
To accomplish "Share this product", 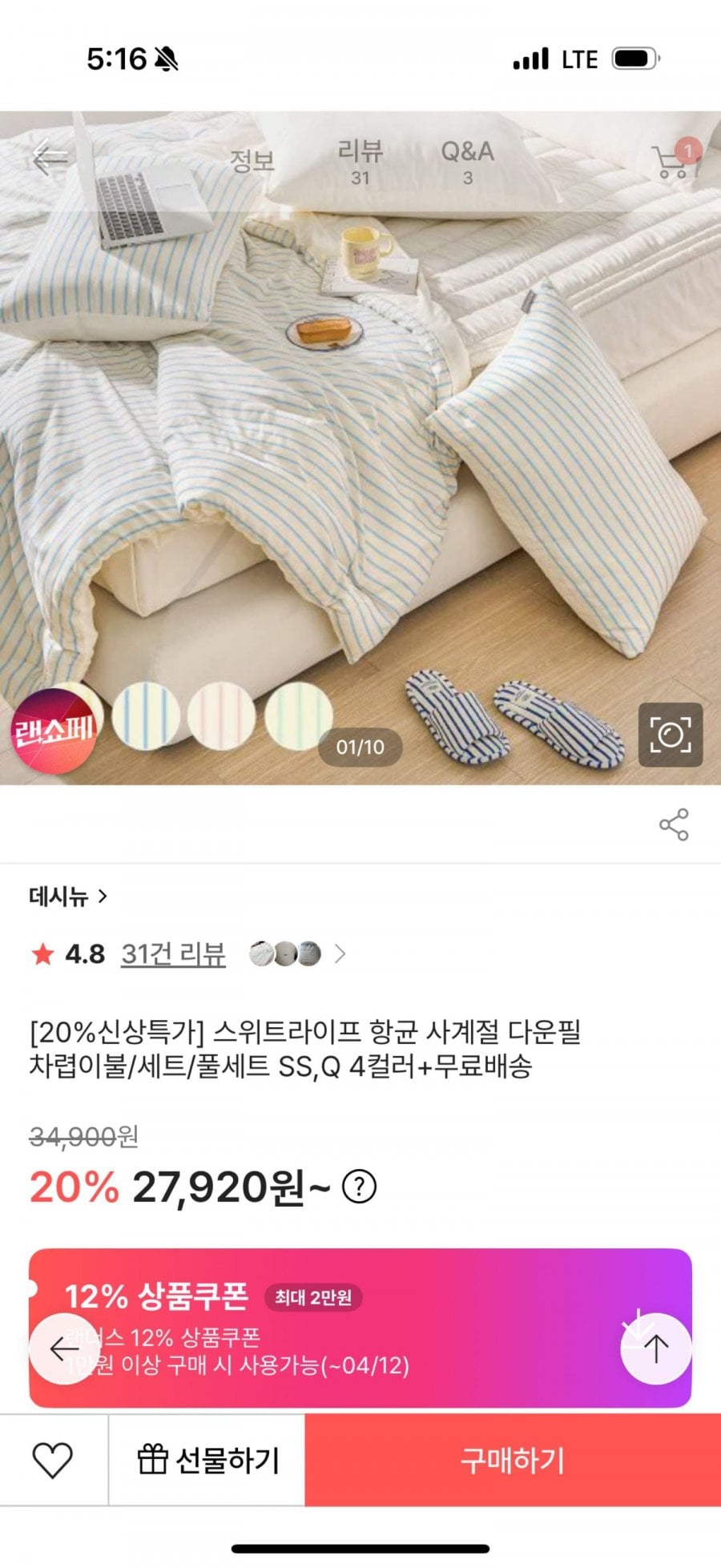I will click(x=673, y=824).
